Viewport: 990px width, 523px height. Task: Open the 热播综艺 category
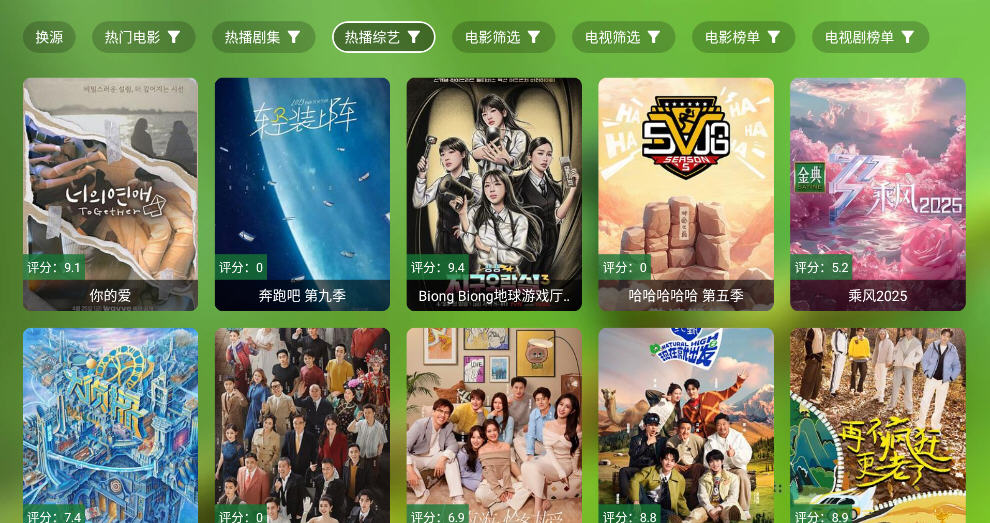383,37
